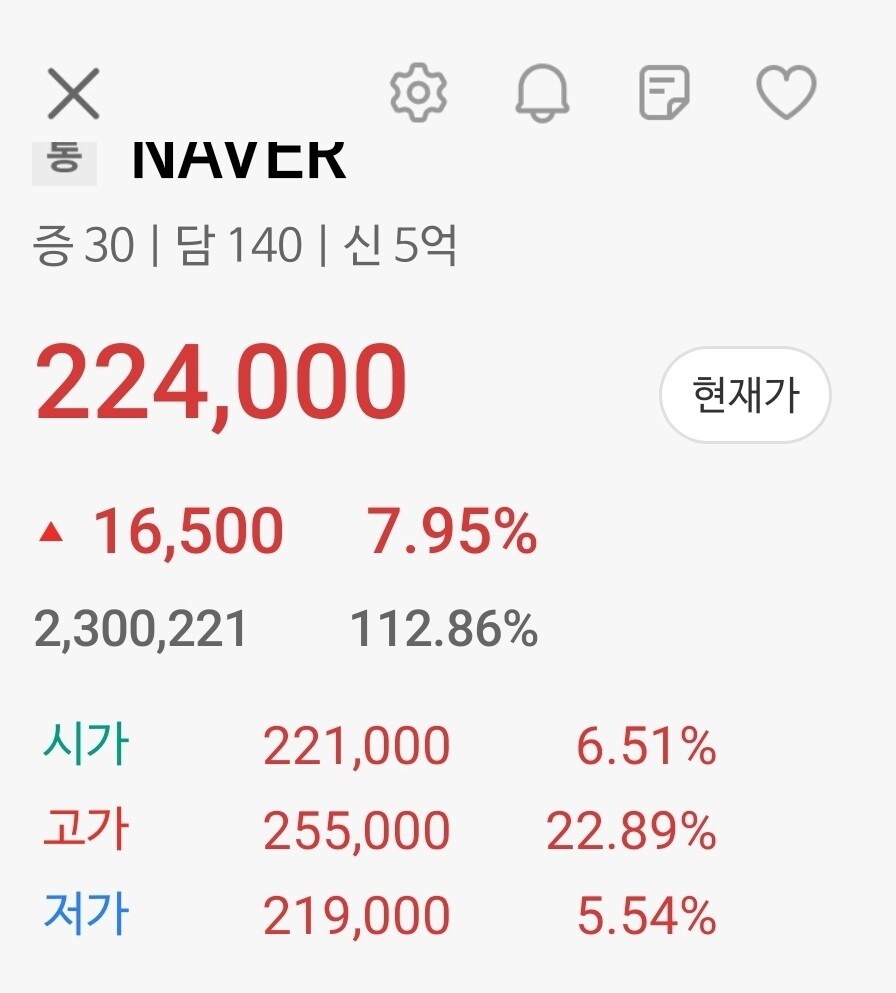The height and width of the screenshot is (993, 896).
Task: Tap the 현재가 button
Action: (x=745, y=395)
